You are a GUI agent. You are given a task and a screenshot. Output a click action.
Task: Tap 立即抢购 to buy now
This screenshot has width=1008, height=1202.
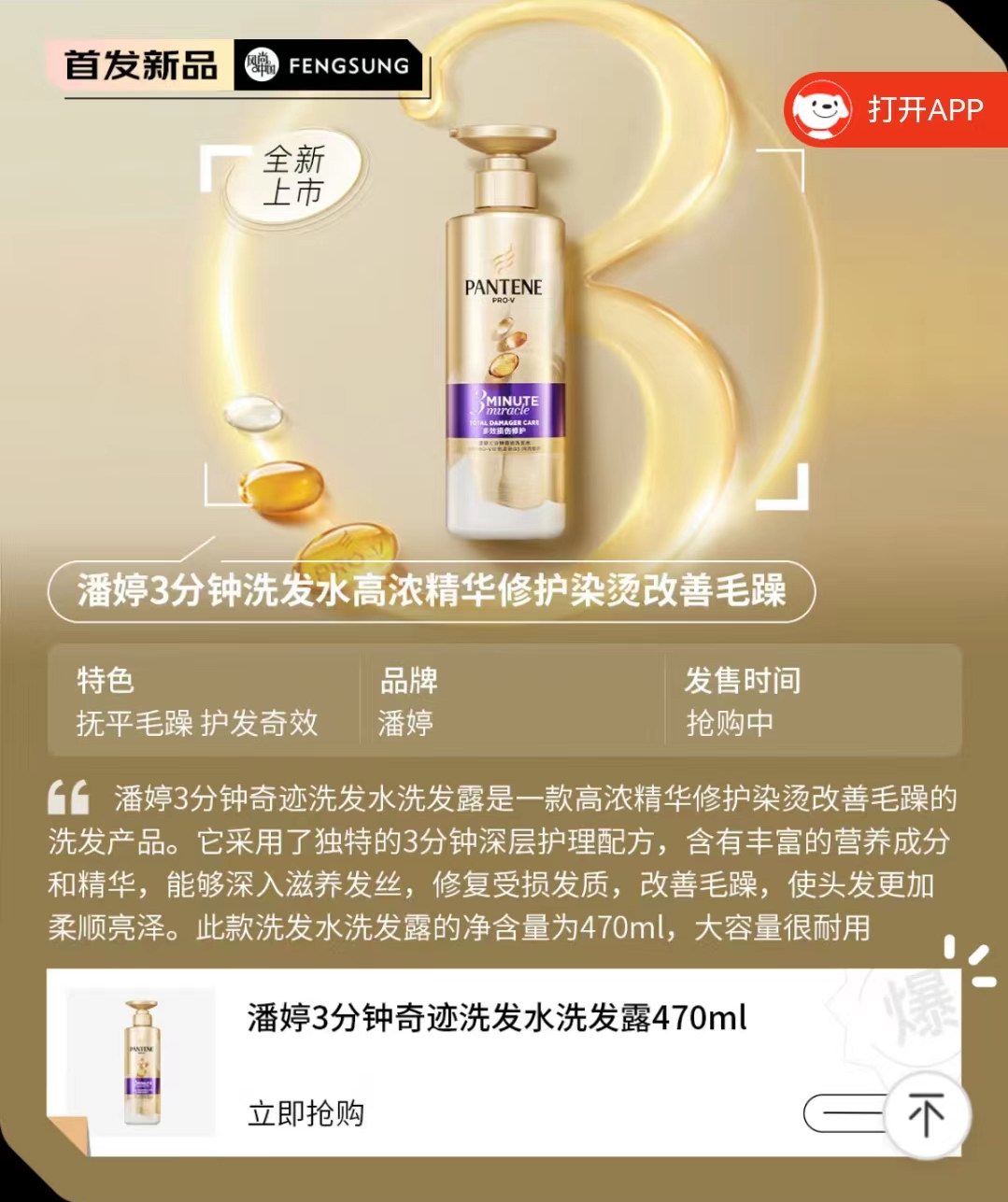tap(305, 1113)
